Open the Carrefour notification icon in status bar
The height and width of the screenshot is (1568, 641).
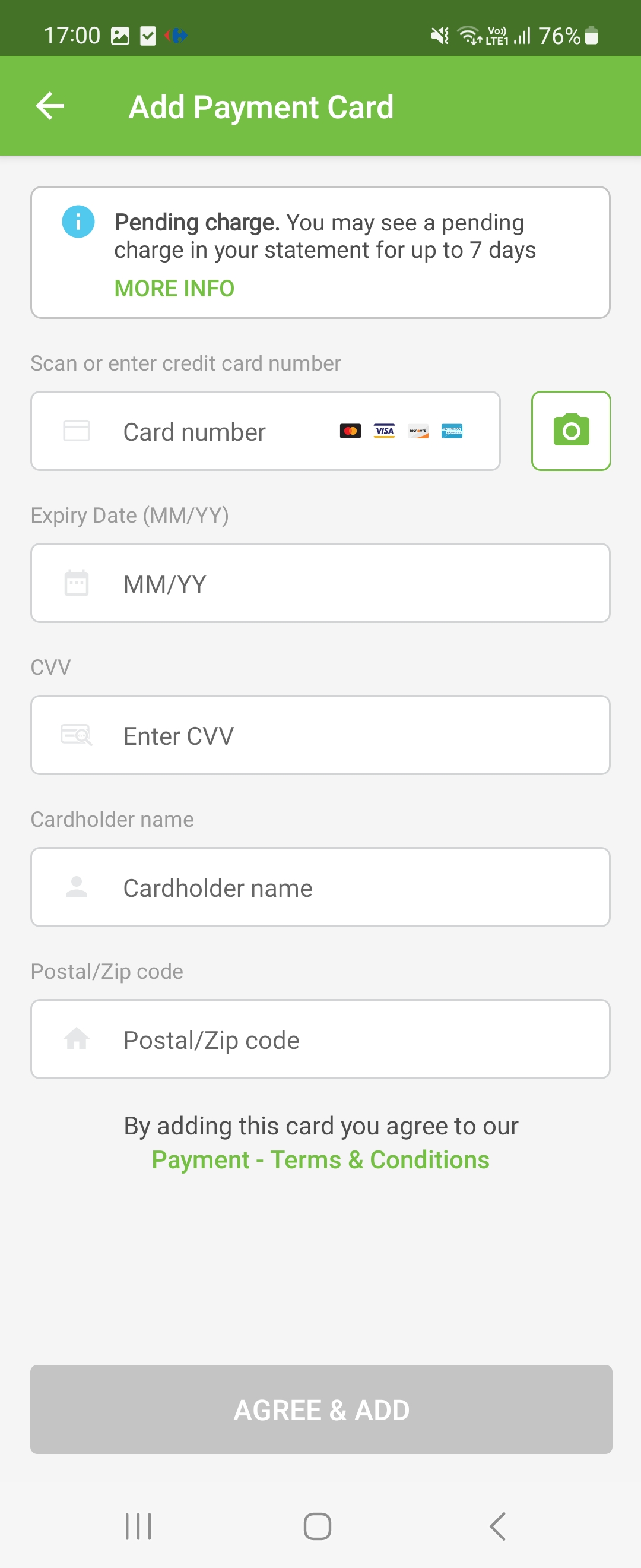pyautogui.click(x=175, y=35)
